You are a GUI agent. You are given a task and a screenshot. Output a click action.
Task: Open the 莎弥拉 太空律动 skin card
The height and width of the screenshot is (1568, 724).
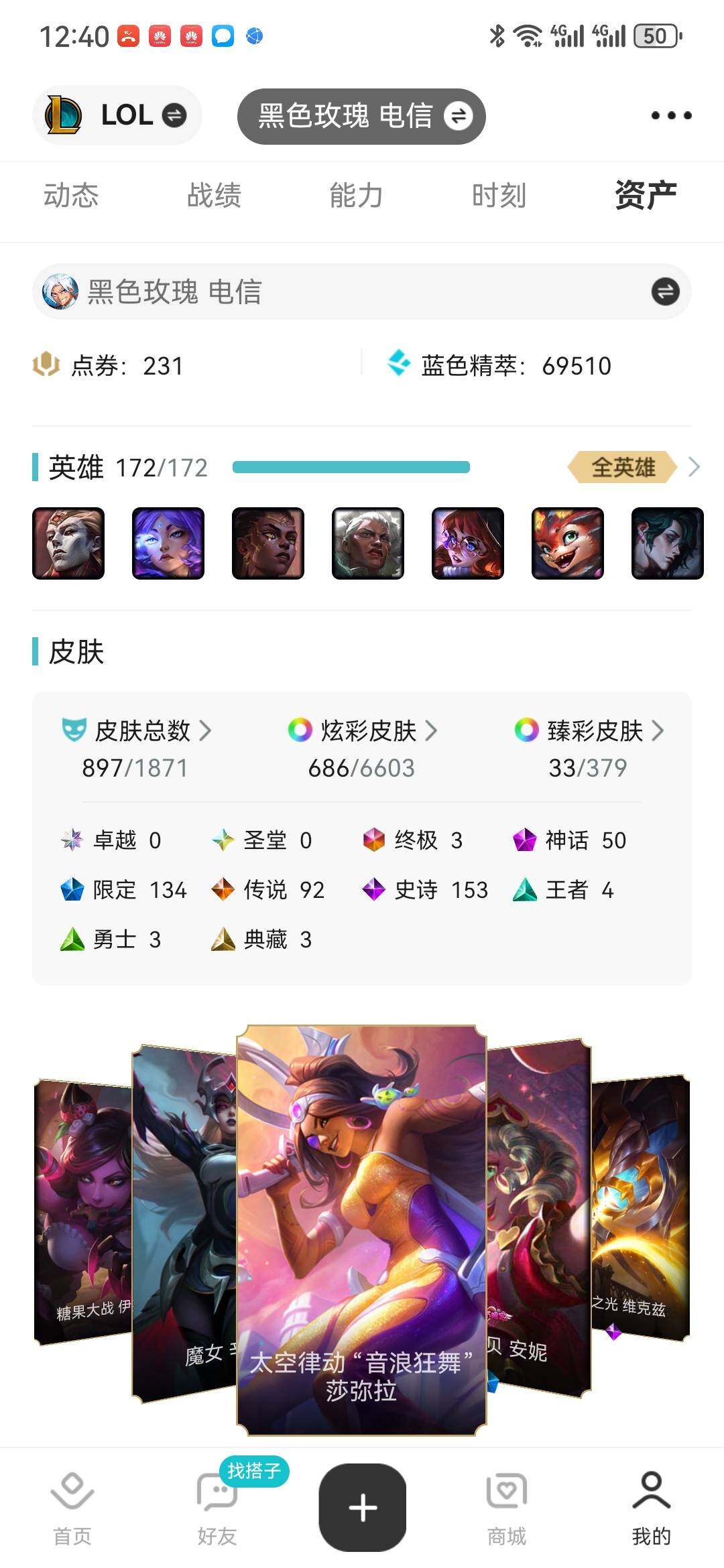[x=361, y=1230]
